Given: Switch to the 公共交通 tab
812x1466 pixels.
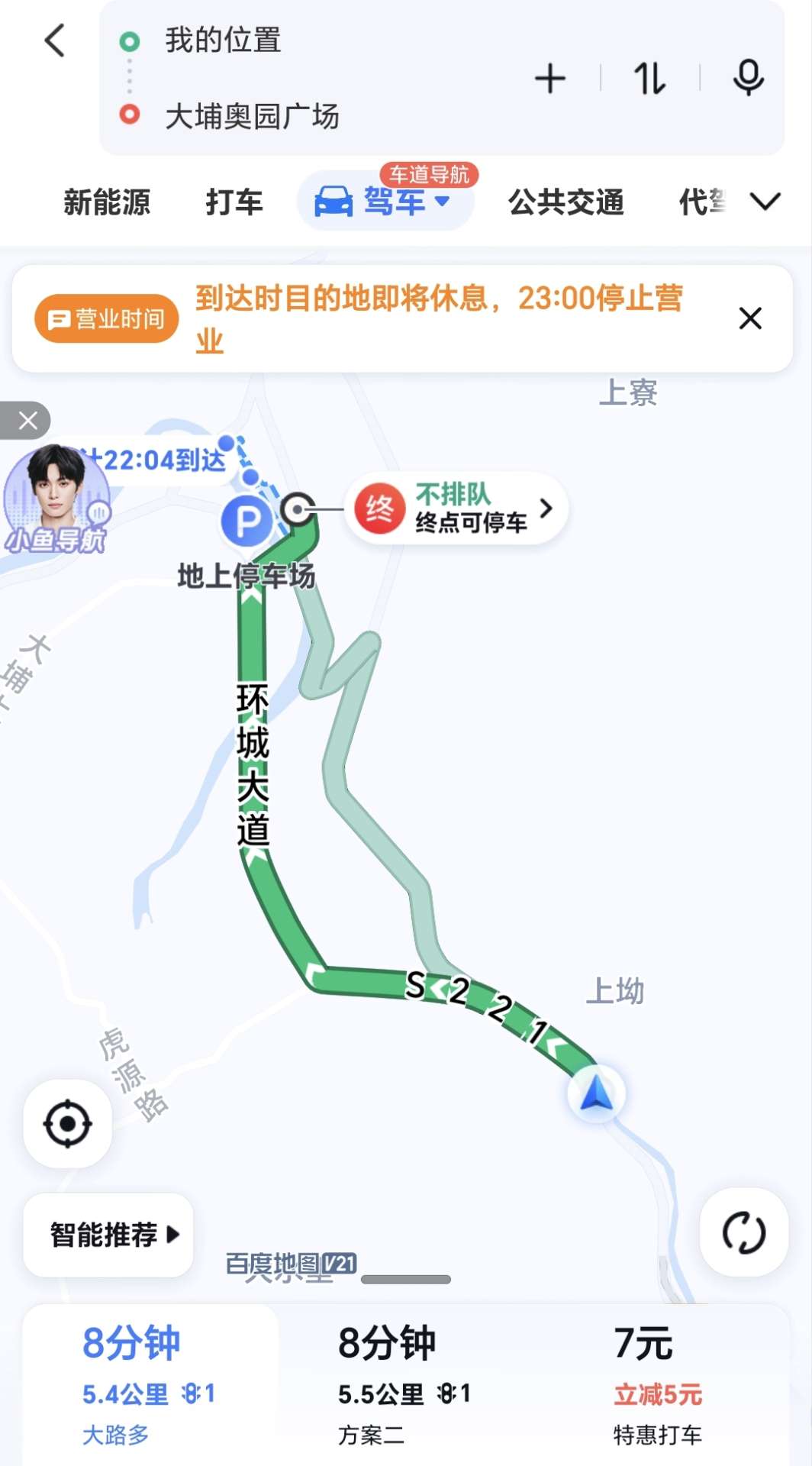Looking at the screenshot, I should click(x=566, y=202).
